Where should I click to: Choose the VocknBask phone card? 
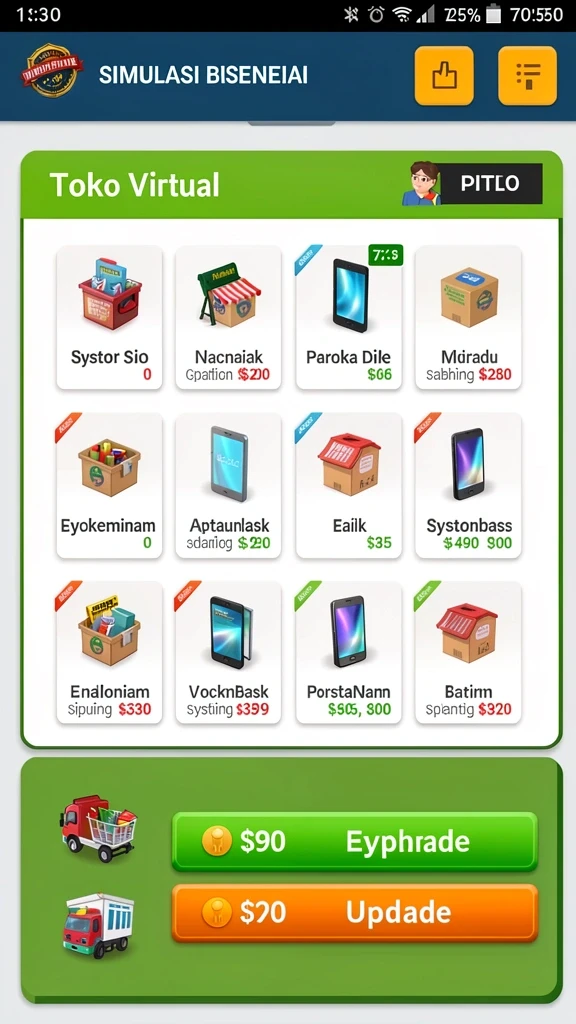(228, 652)
